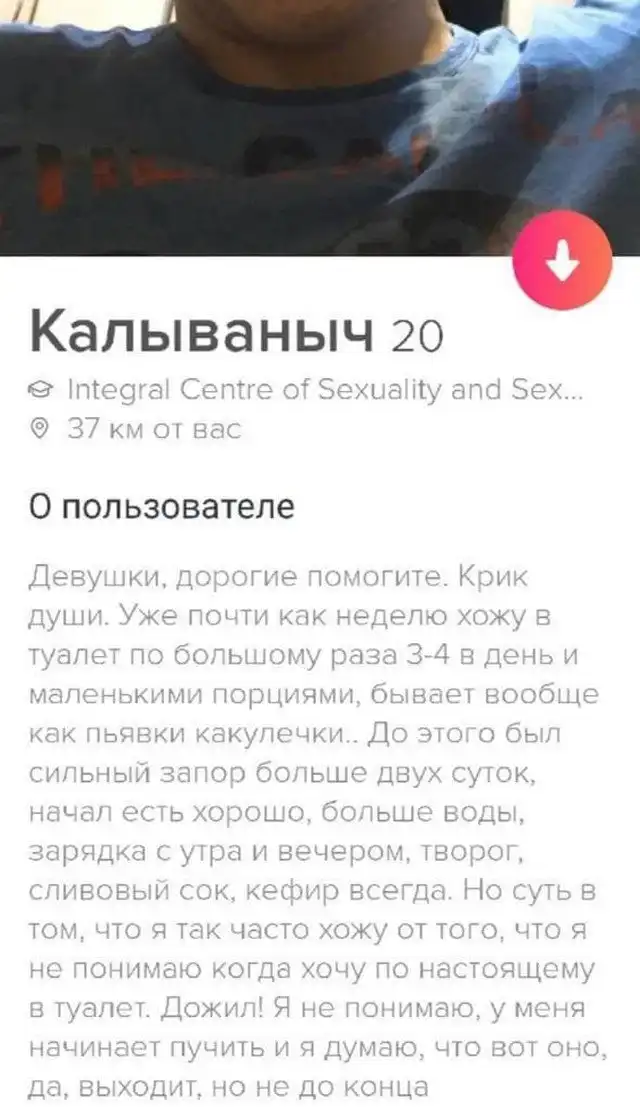Collapse profile with the pink down-arrow button
640x1119 pixels.
click(x=561, y=261)
